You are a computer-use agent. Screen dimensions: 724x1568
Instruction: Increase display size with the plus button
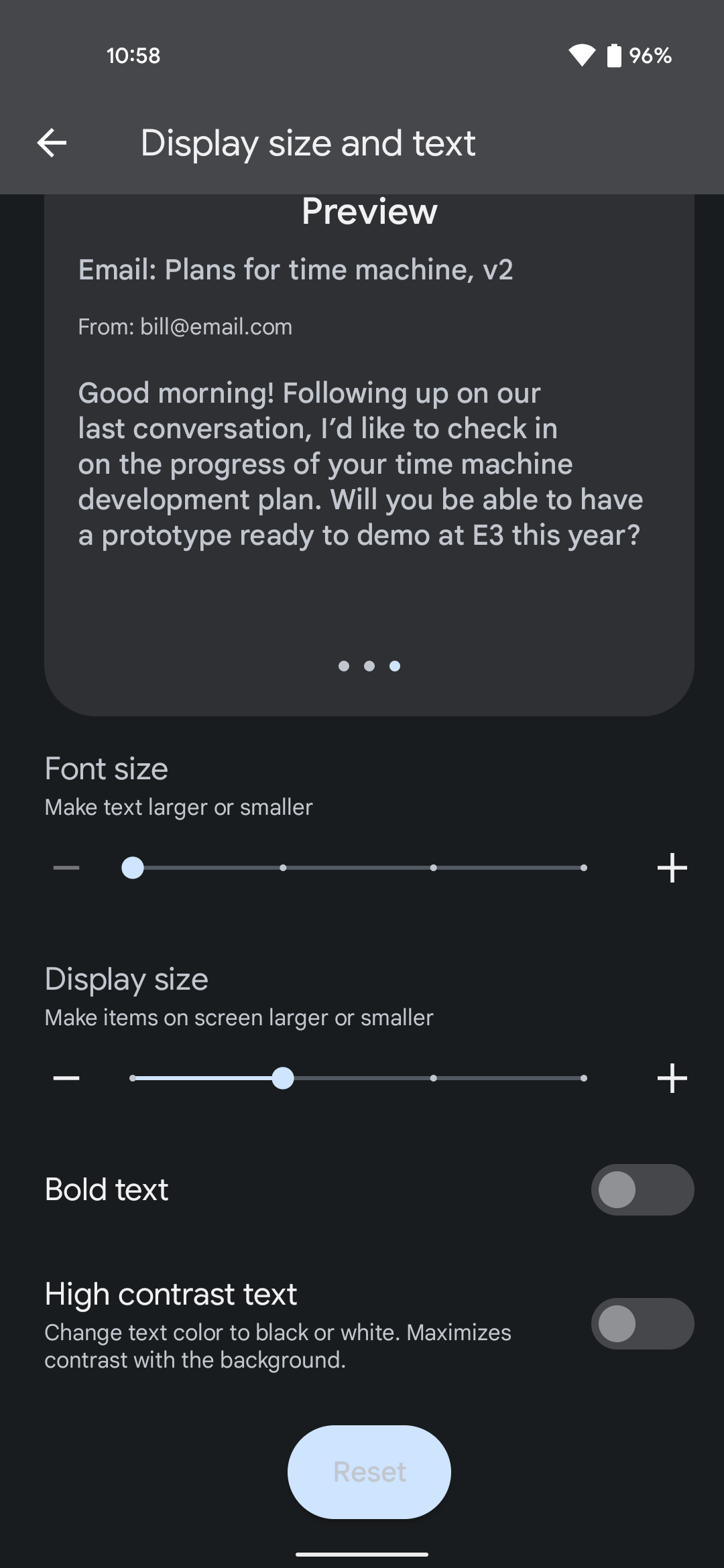point(672,1078)
